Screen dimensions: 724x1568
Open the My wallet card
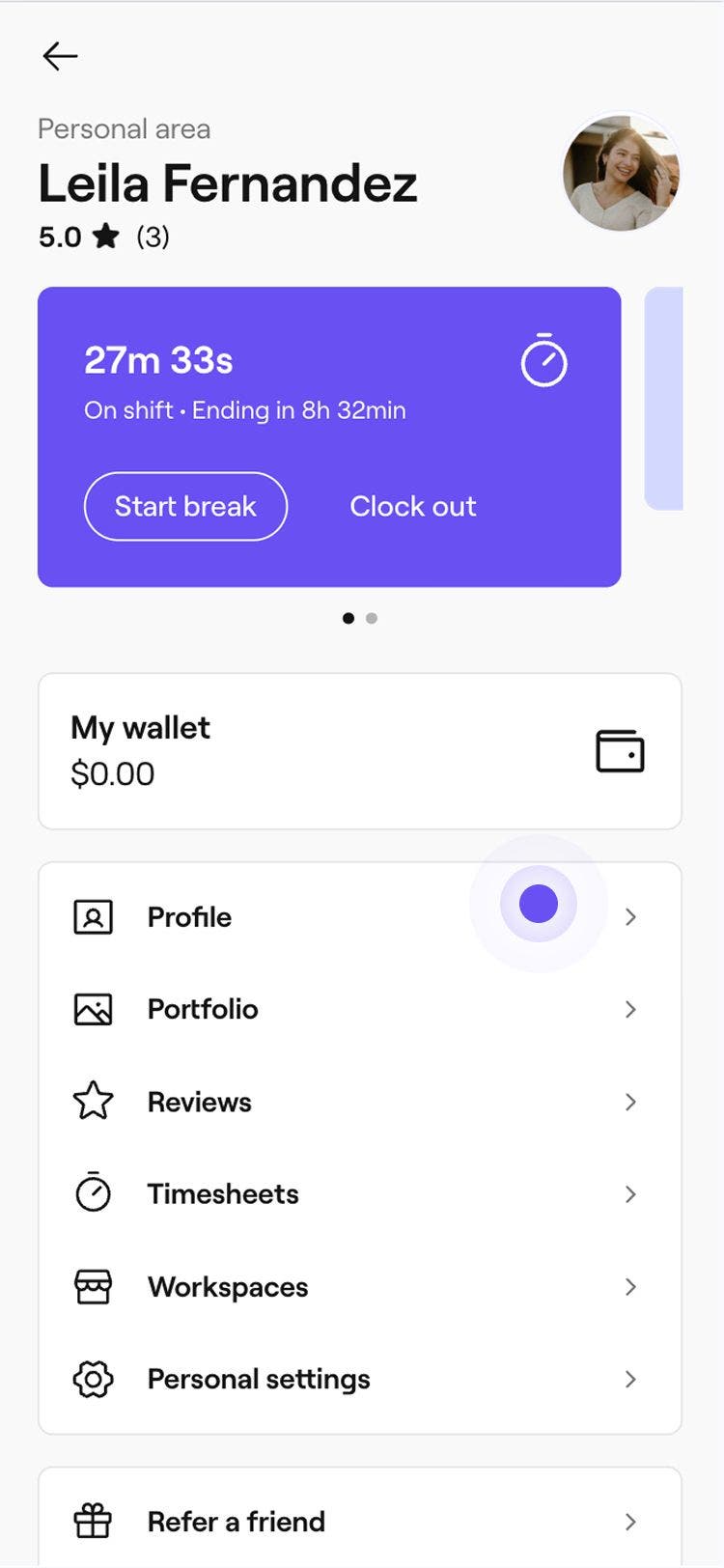point(359,751)
